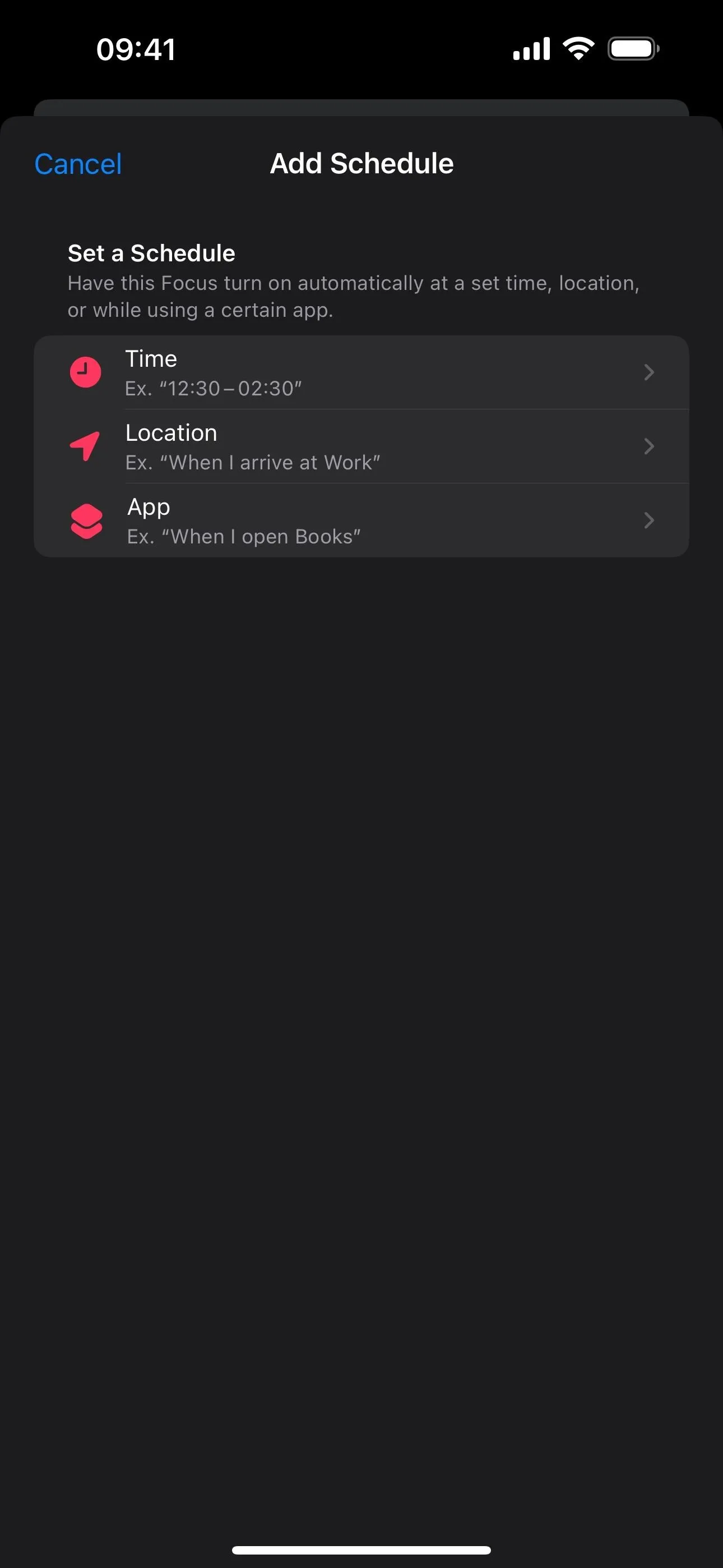Image resolution: width=723 pixels, height=1568 pixels.
Task: Select the App schedule option
Action: (361, 520)
